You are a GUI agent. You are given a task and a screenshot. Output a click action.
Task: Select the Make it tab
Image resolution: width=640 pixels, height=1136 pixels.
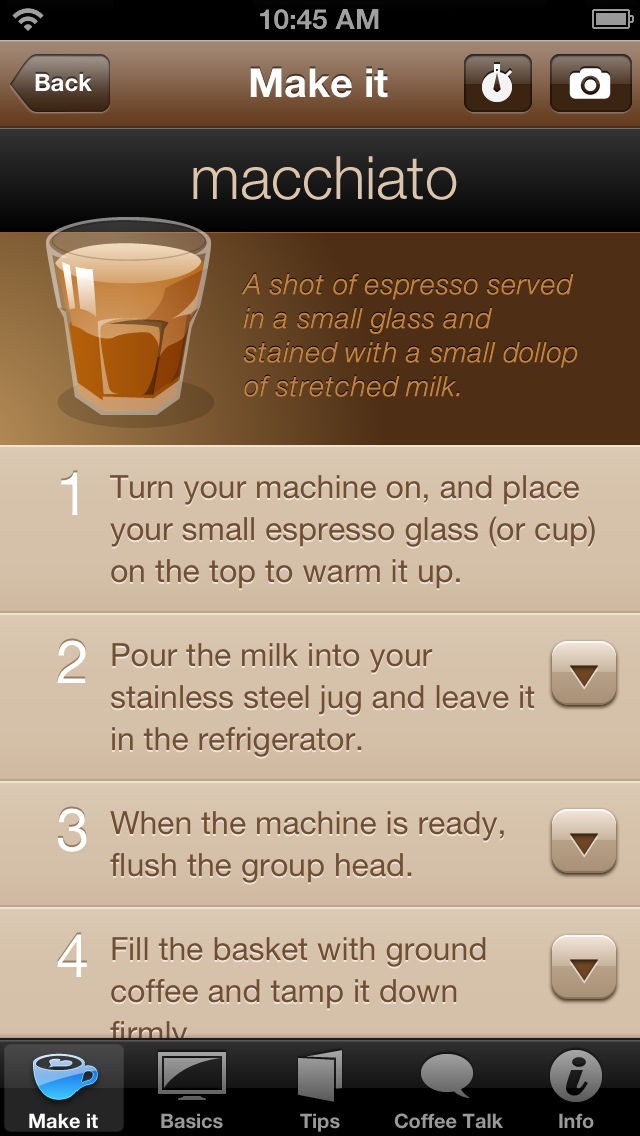click(64, 1088)
